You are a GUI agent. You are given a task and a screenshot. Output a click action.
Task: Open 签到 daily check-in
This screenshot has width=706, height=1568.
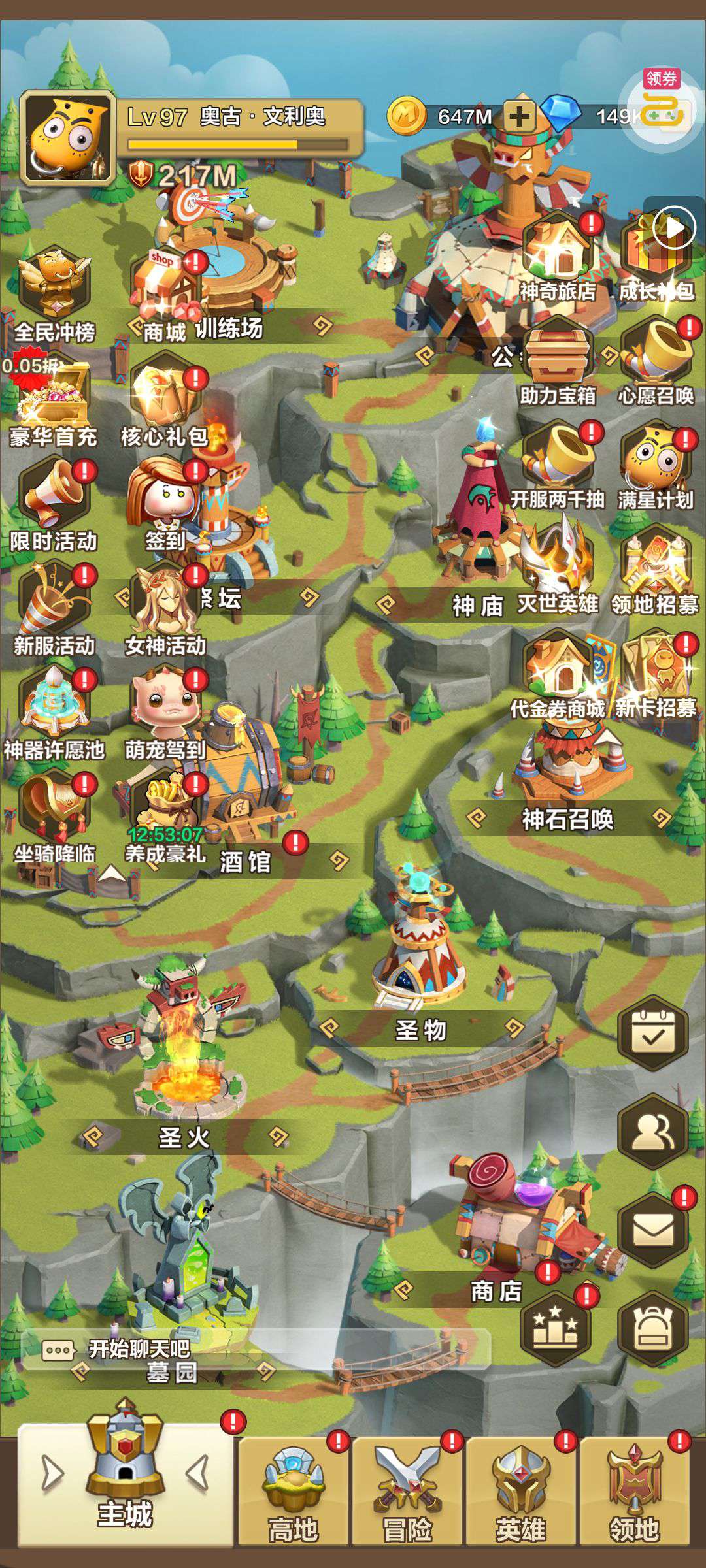click(165, 506)
